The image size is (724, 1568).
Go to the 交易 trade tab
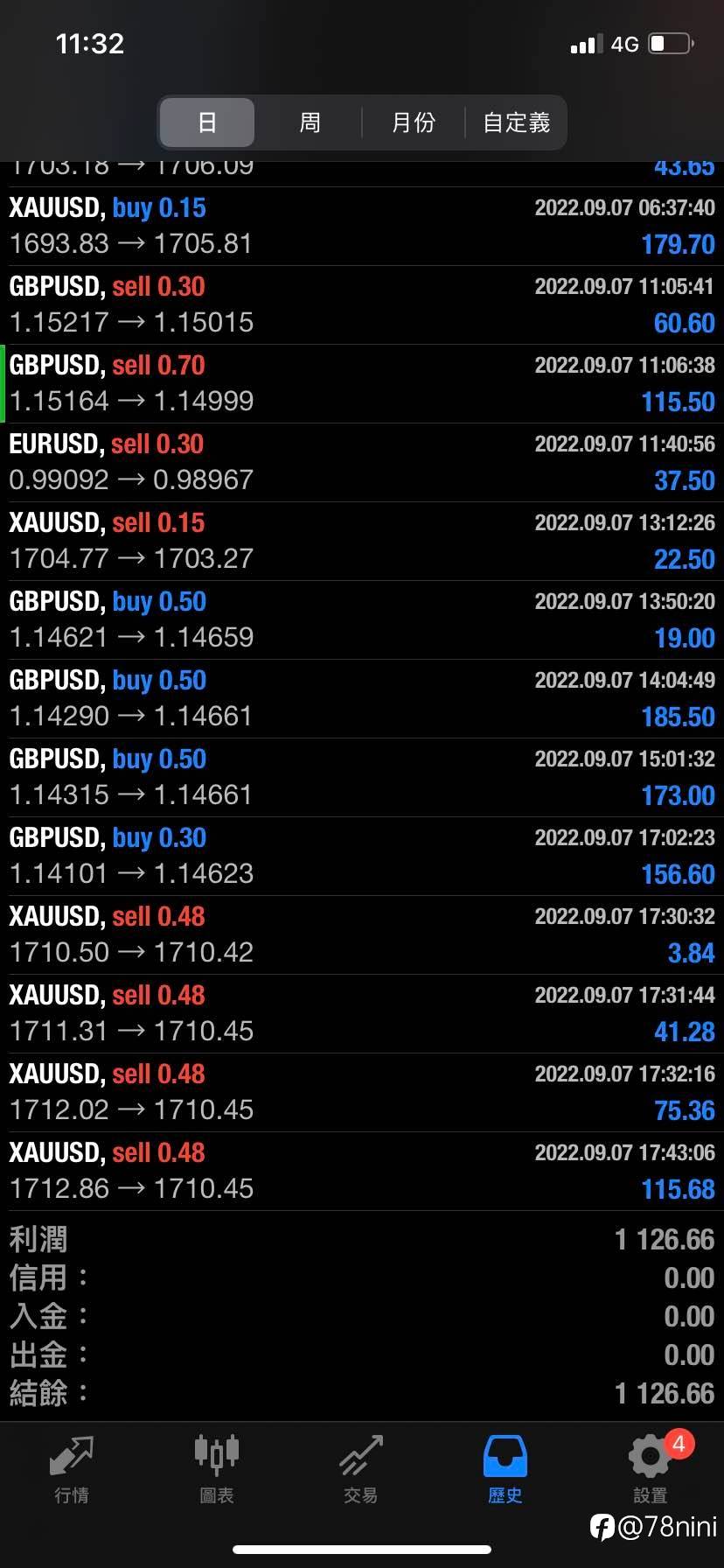click(x=361, y=1470)
